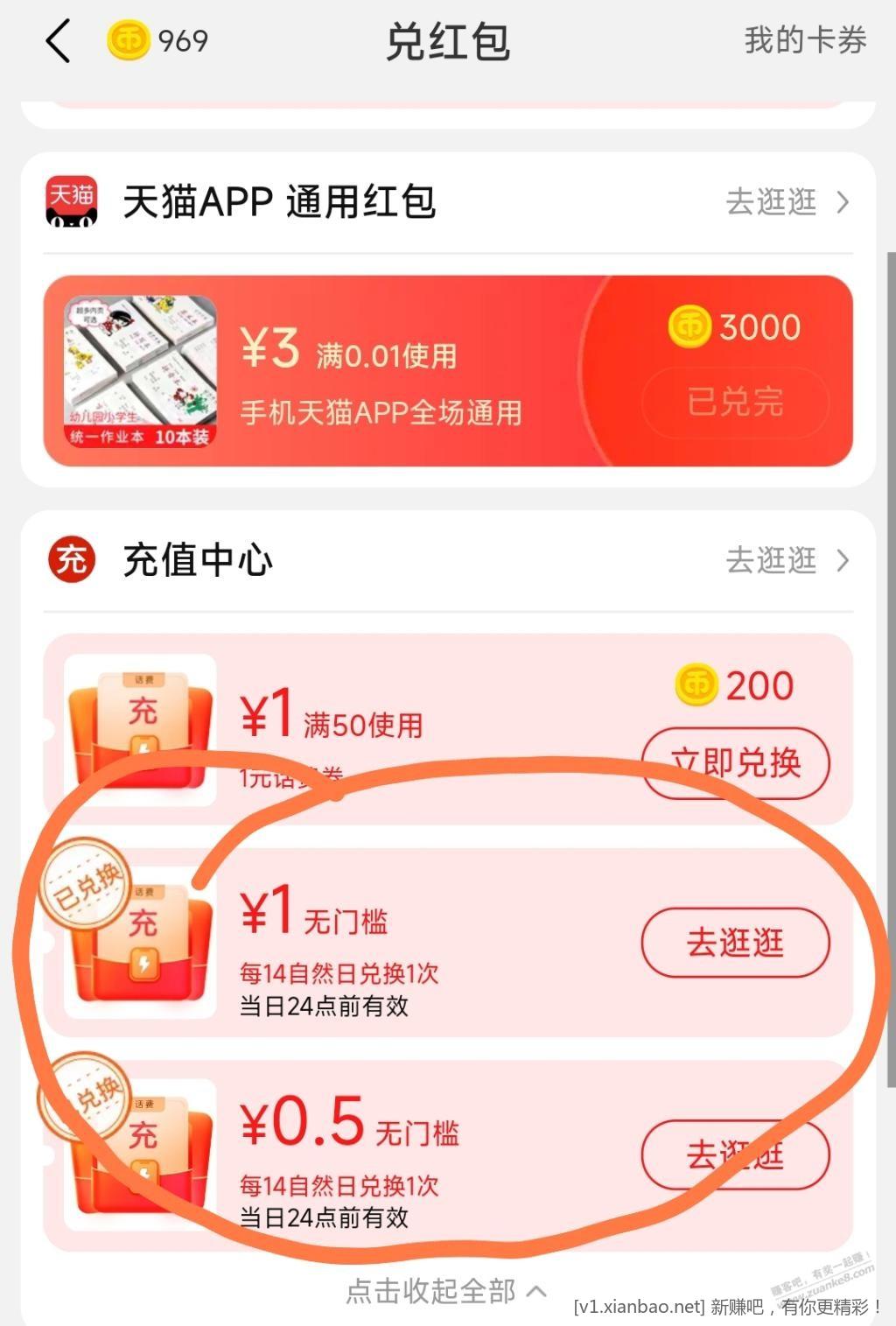Viewport: 896px width, 1326px height.
Task: Tap 去逛逛 next to 充值中心
Action: pyautogui.click(x=786, y=560)
